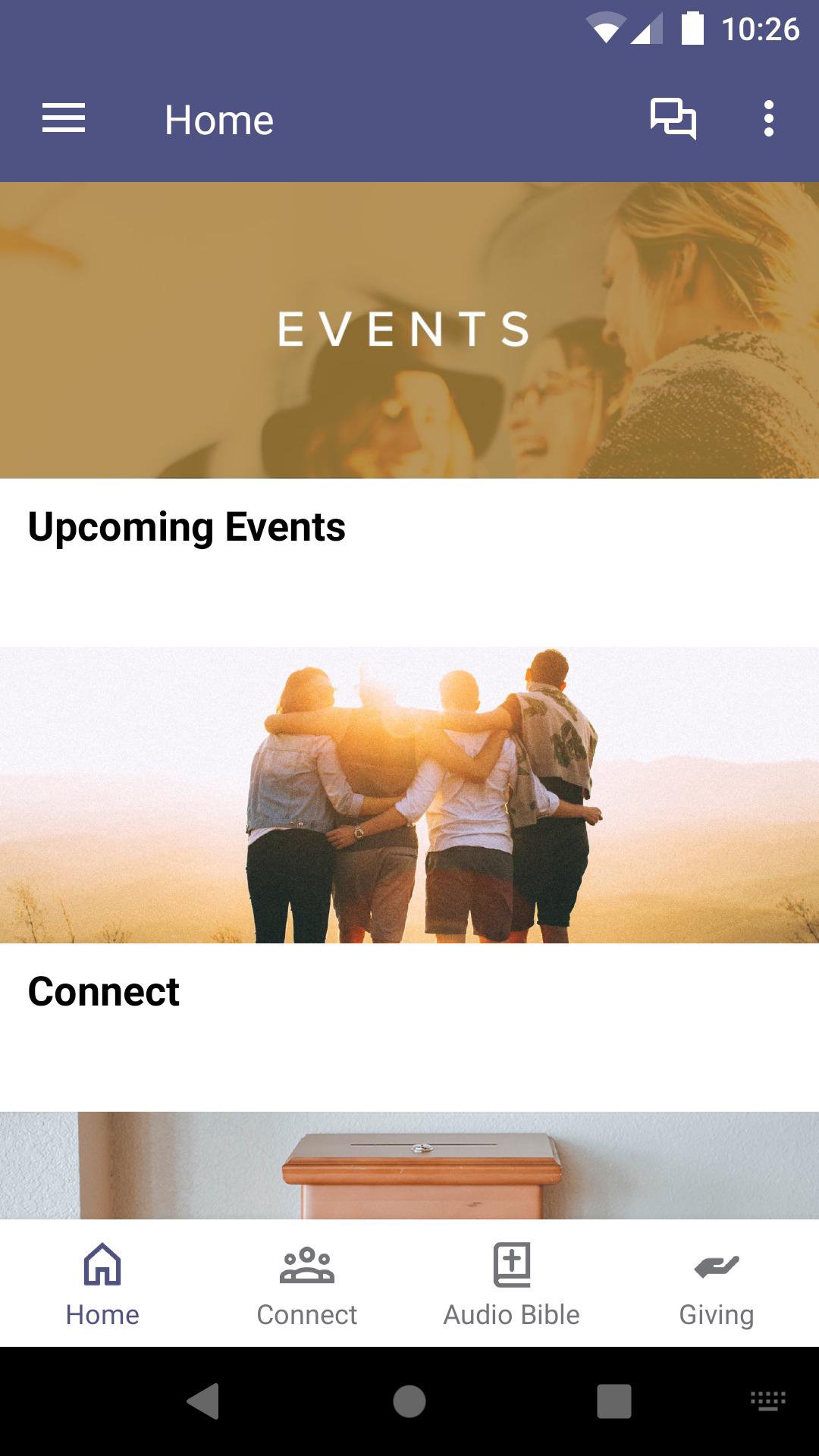The height and width of the screenshot is (1456, 819).
Task: Switch to the Audio Bible tab
Action: click(x=512, y=1282)
